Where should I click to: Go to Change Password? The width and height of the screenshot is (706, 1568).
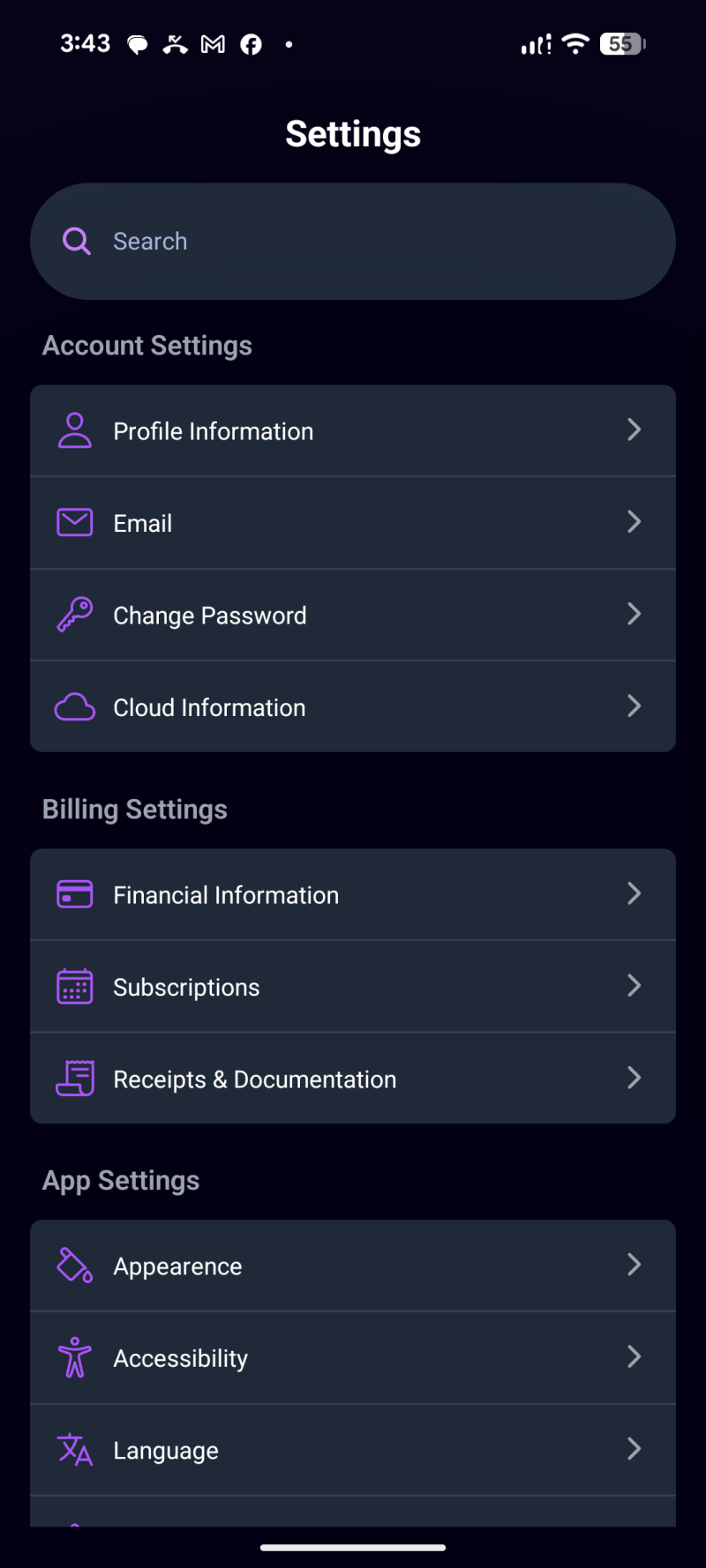pyautogui.click(x=353, y=615)
